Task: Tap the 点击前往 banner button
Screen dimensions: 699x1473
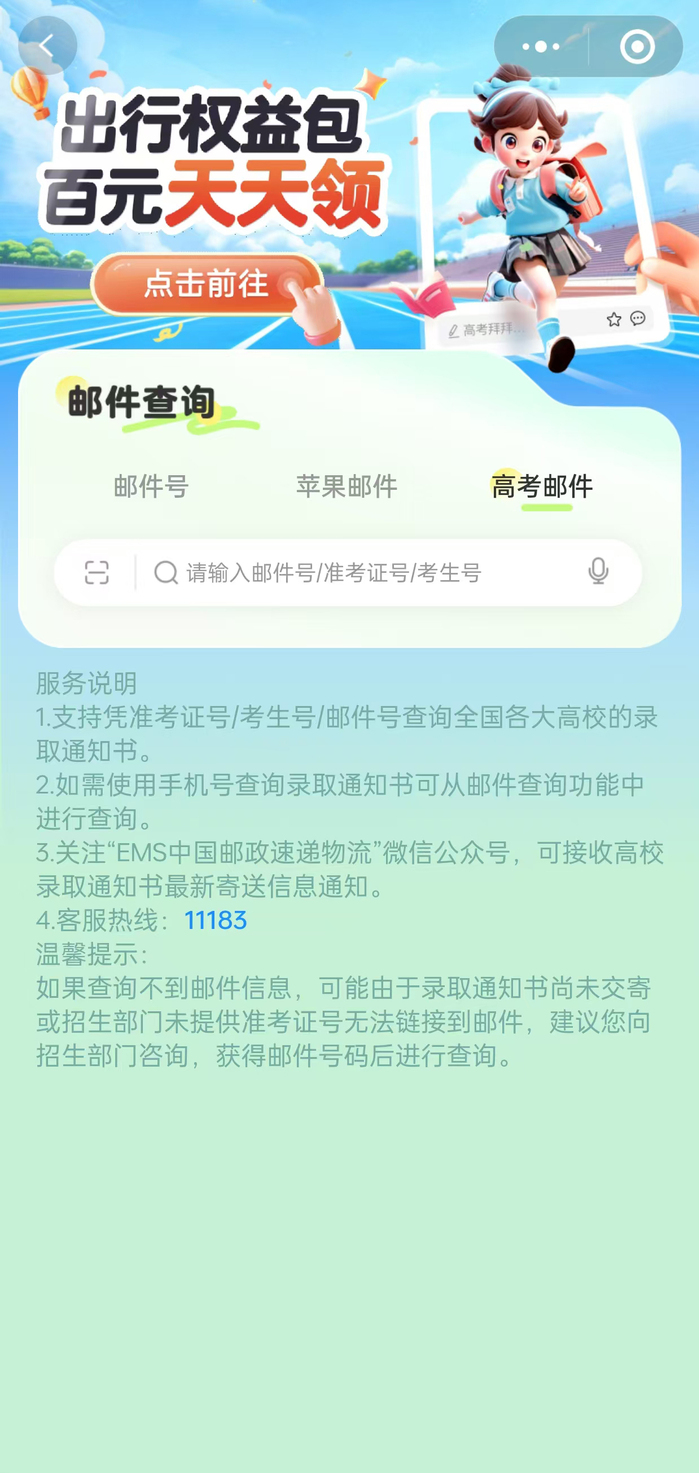Action: pyautogui.click(x=207, y=285)
